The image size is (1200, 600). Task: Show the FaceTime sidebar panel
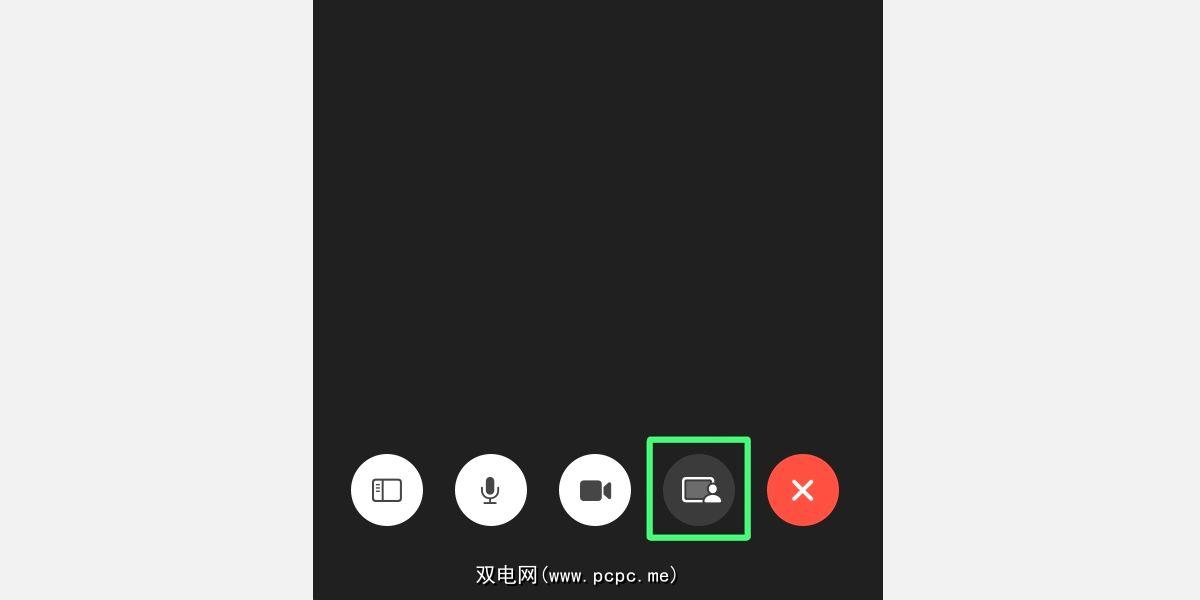[387, 490]
